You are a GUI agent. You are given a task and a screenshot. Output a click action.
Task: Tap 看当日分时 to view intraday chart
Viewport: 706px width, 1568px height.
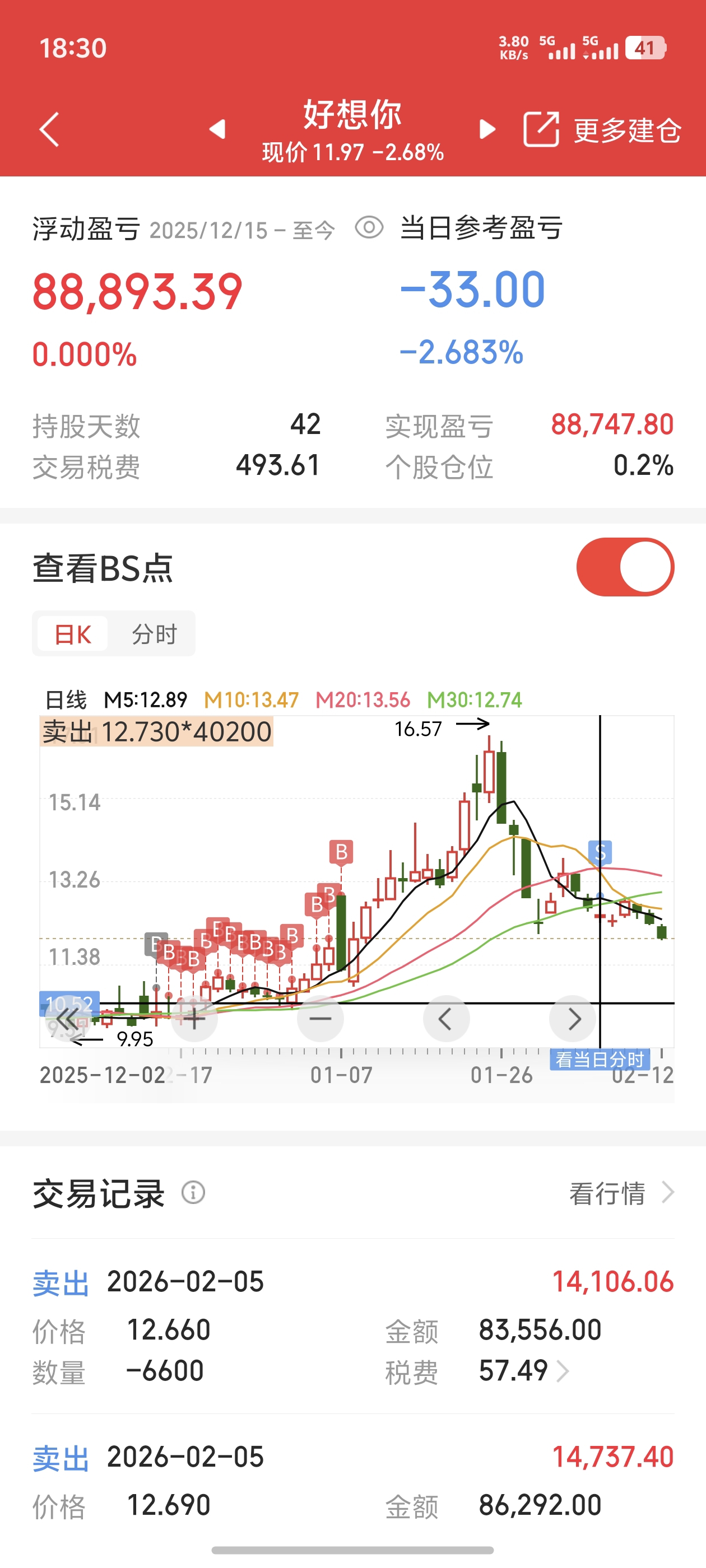[600, 1060]
